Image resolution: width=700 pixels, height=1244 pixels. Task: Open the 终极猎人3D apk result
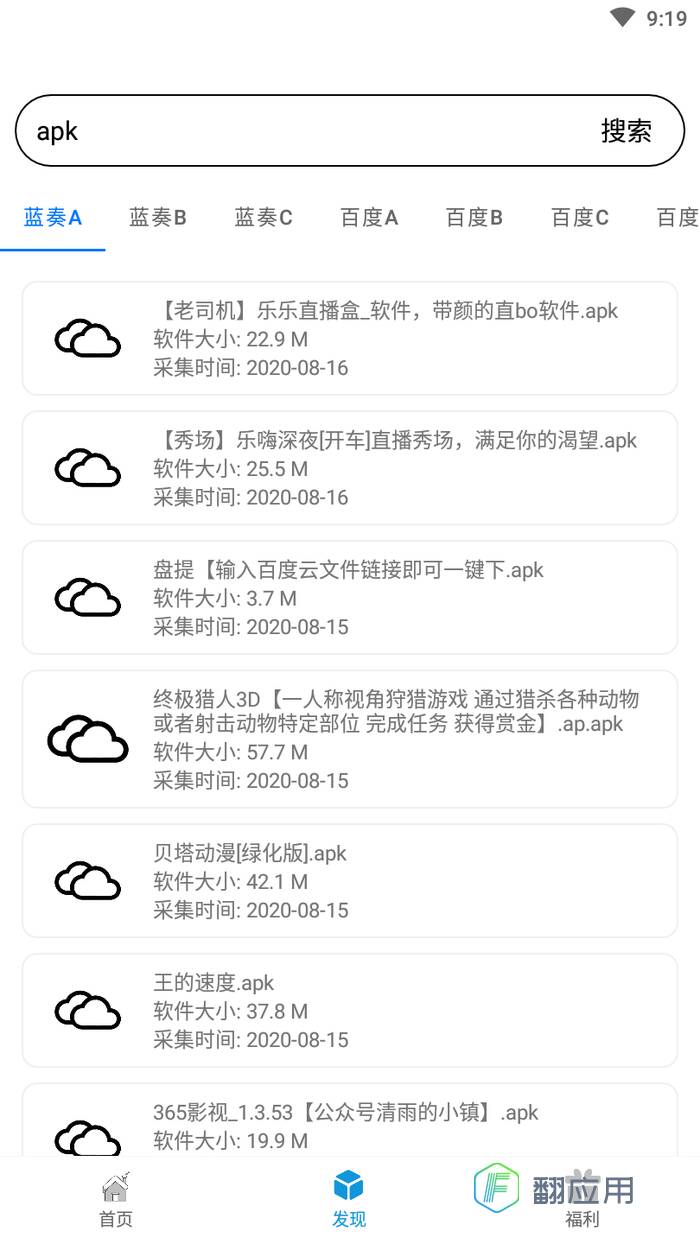350,739
